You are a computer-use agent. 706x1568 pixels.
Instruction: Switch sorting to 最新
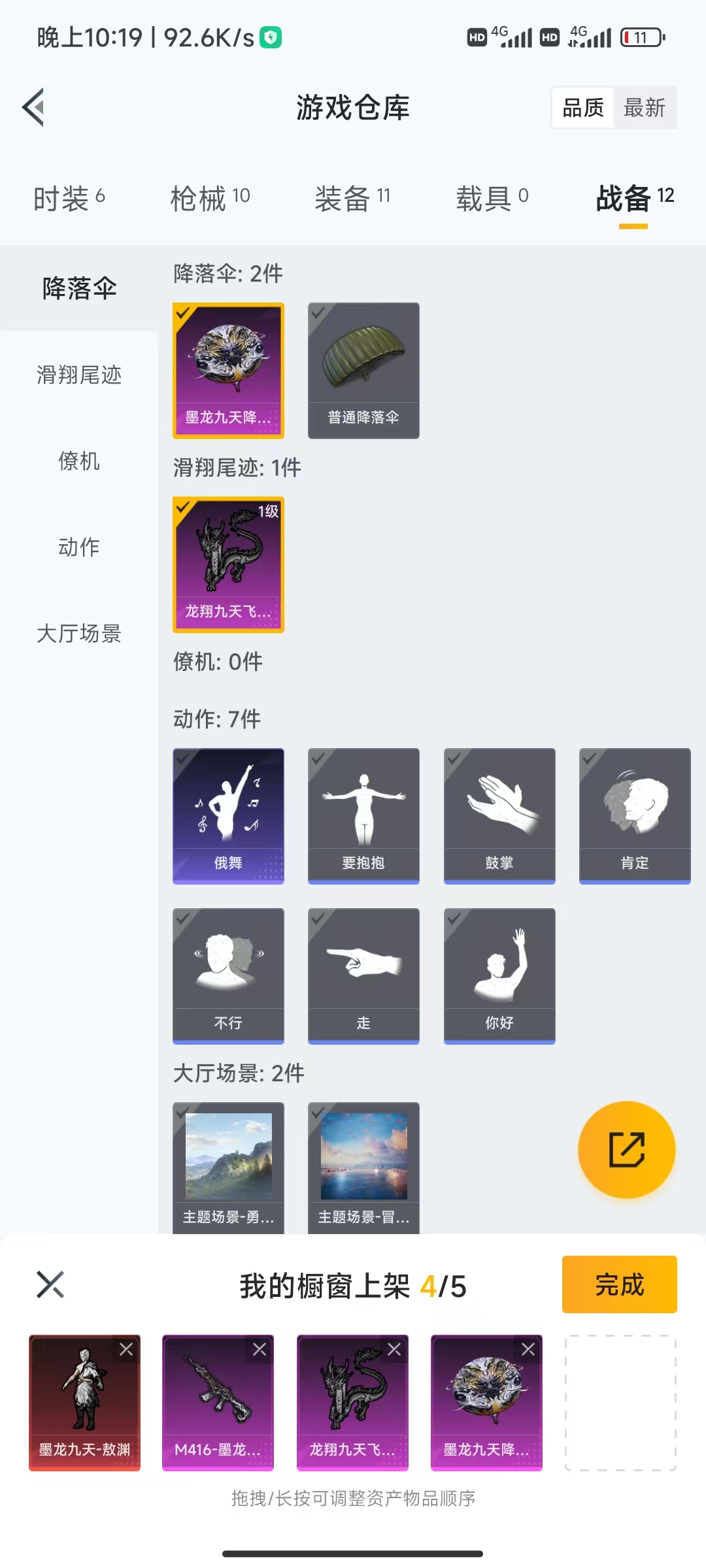click(645, 108)
